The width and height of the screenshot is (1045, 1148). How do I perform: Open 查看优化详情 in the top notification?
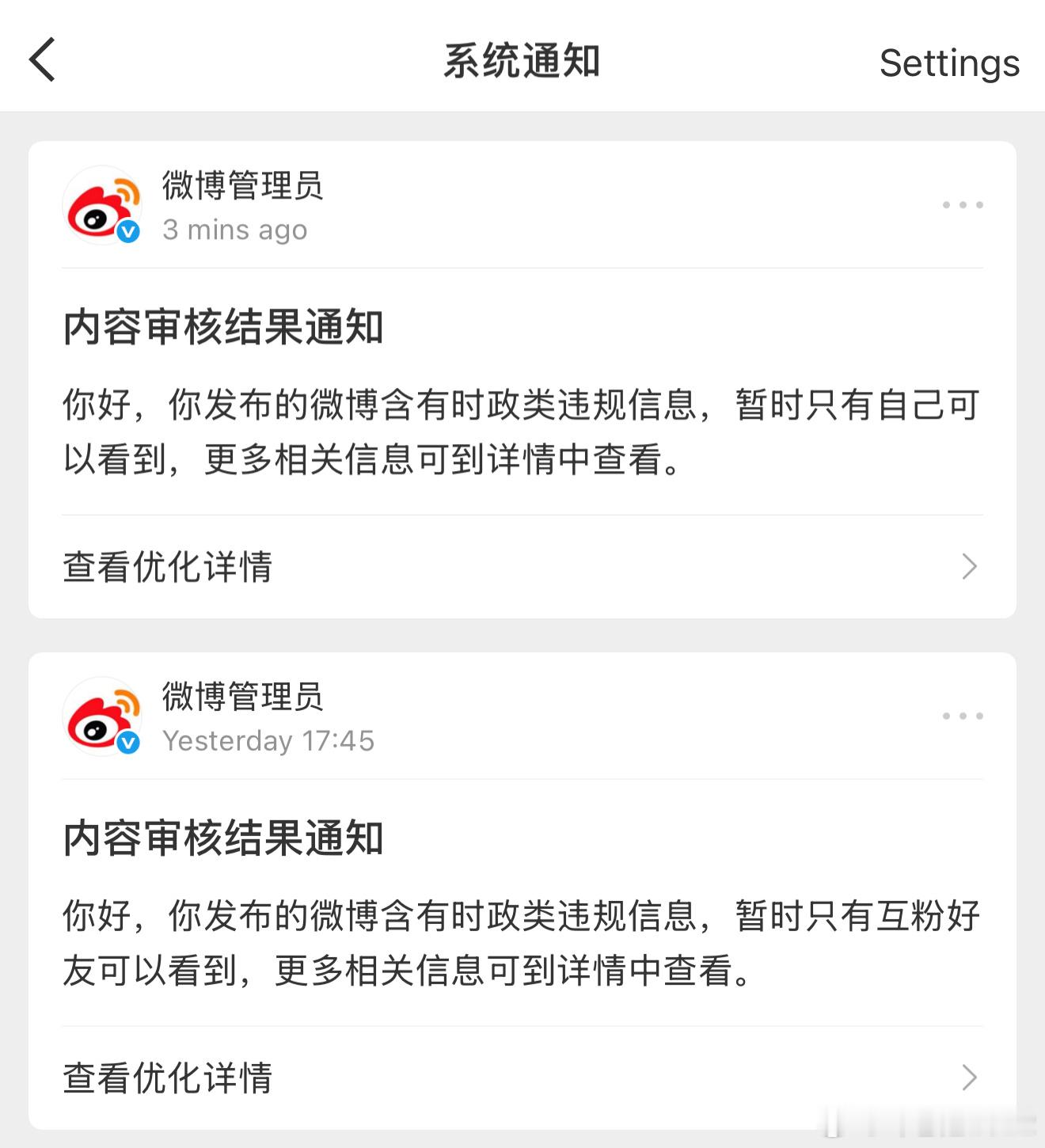pos(168,567)
